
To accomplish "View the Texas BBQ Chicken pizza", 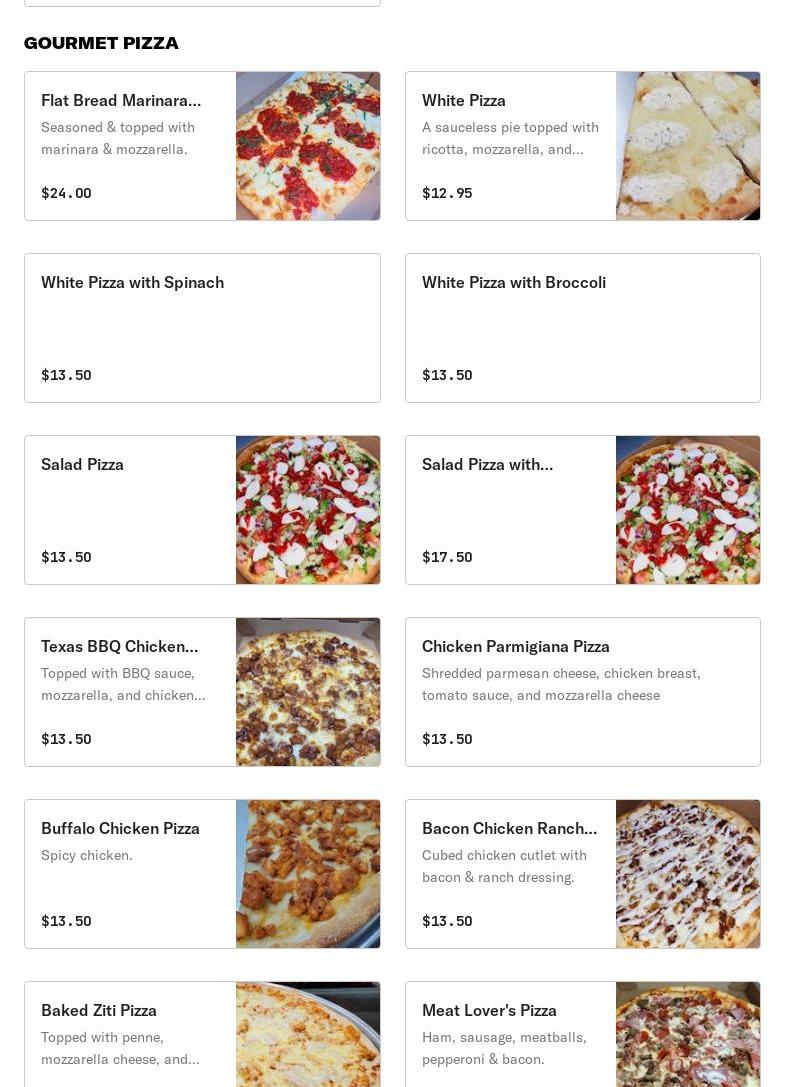I will tap(202, 692).
